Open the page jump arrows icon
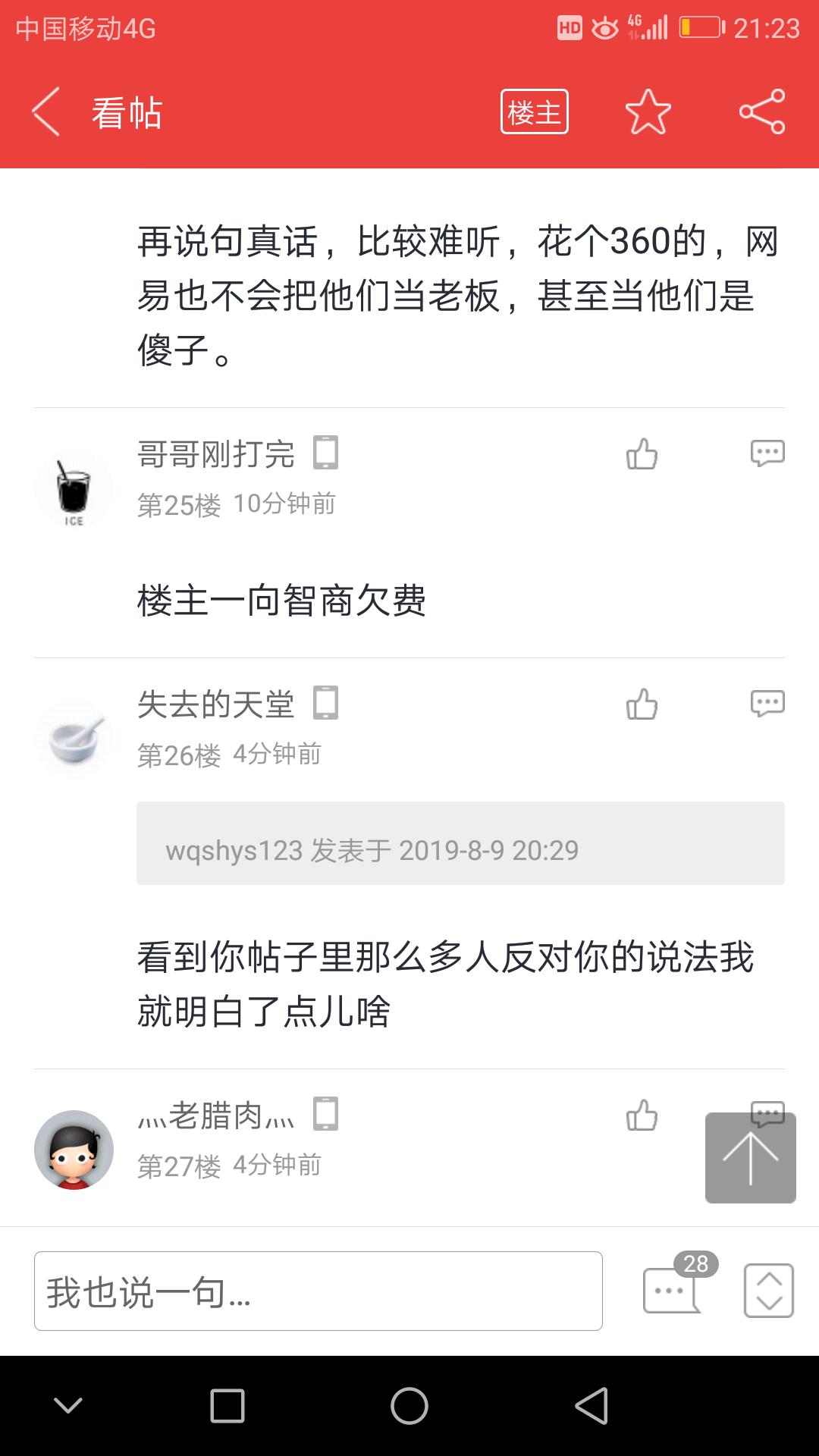Image resolution: width=819 pixels, height=1456 pixels. pos(768,1291)
